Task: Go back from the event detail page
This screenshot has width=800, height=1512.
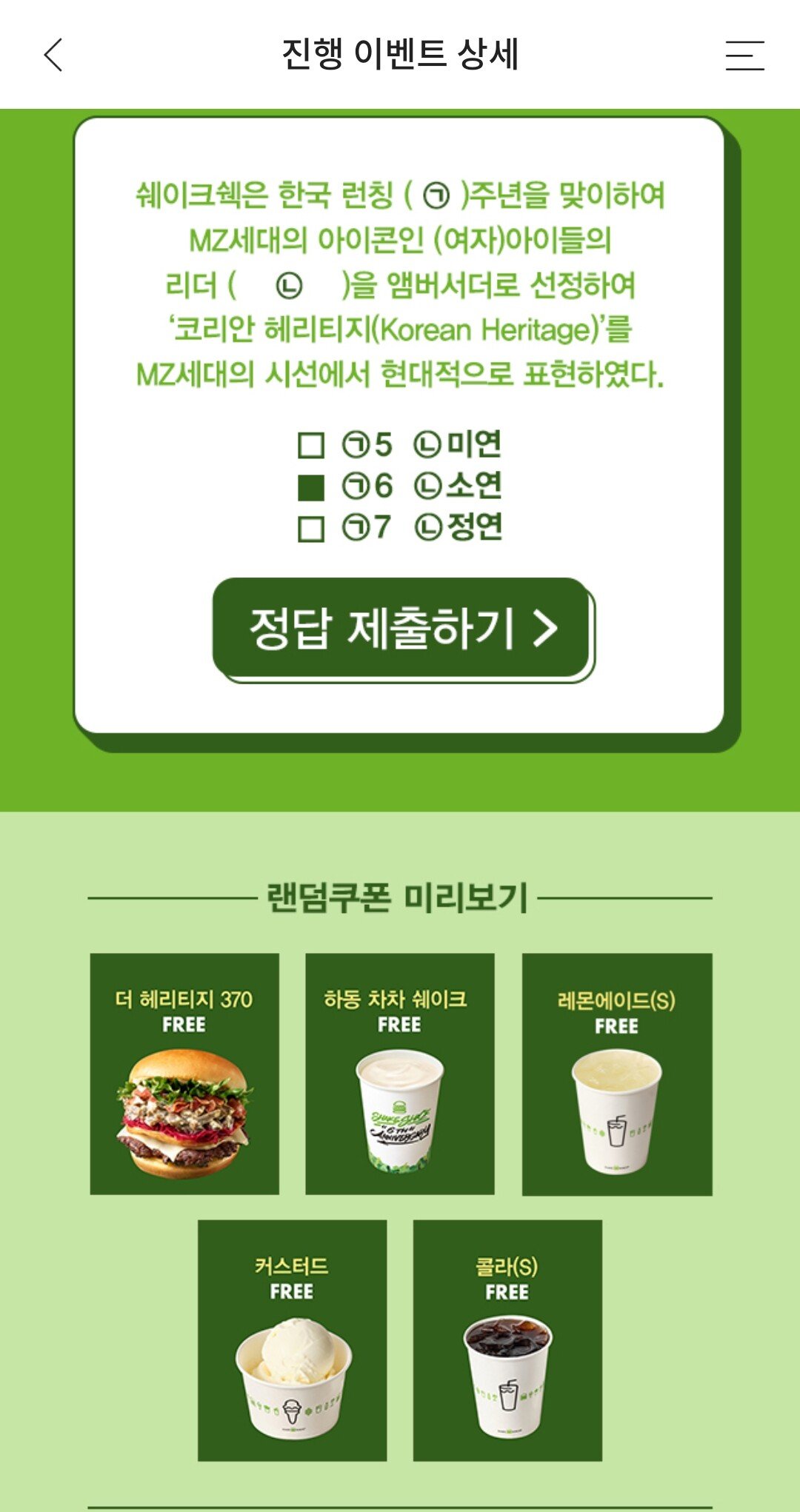Action: tap(53, 55)
